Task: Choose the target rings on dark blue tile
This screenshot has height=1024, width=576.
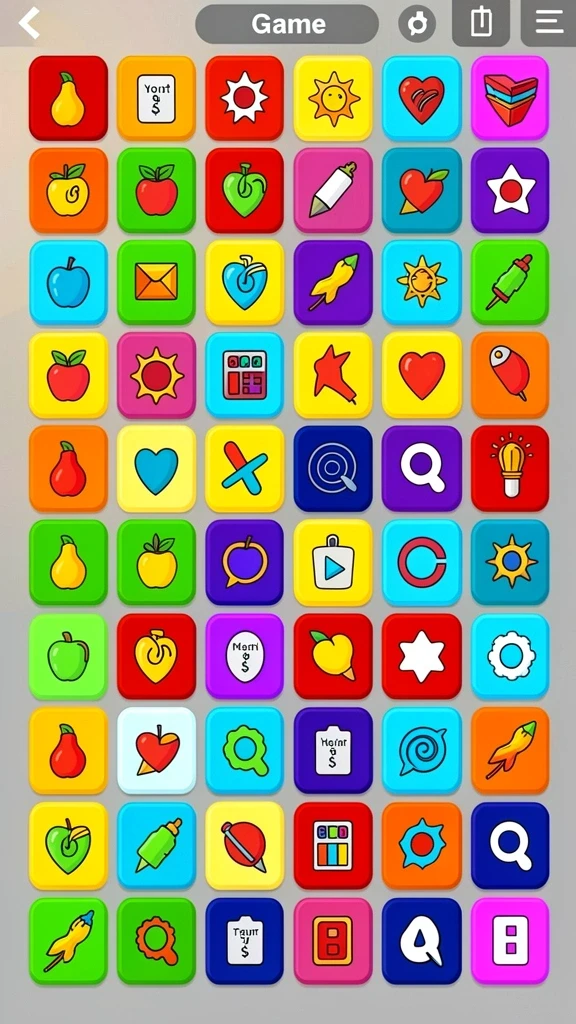Action: [x=333, y=468]
